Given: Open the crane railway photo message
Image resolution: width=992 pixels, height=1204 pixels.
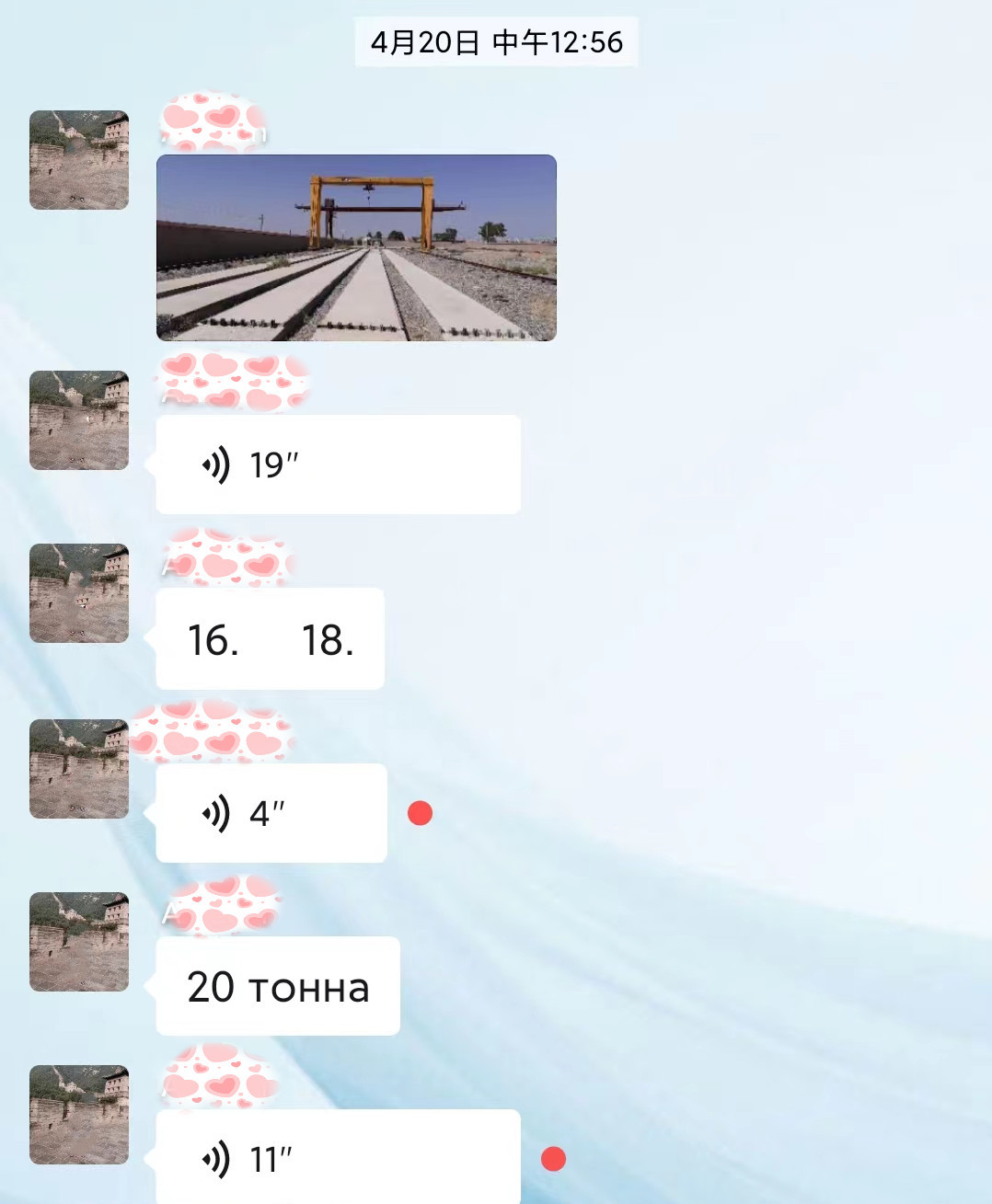Looking at the screenshot, I should (356, 248).
